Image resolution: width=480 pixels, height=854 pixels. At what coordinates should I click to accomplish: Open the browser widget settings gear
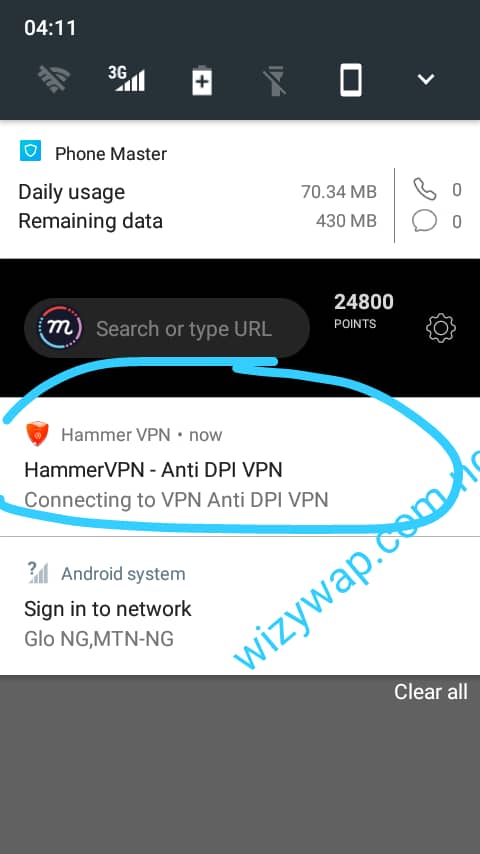pos(441,328)
